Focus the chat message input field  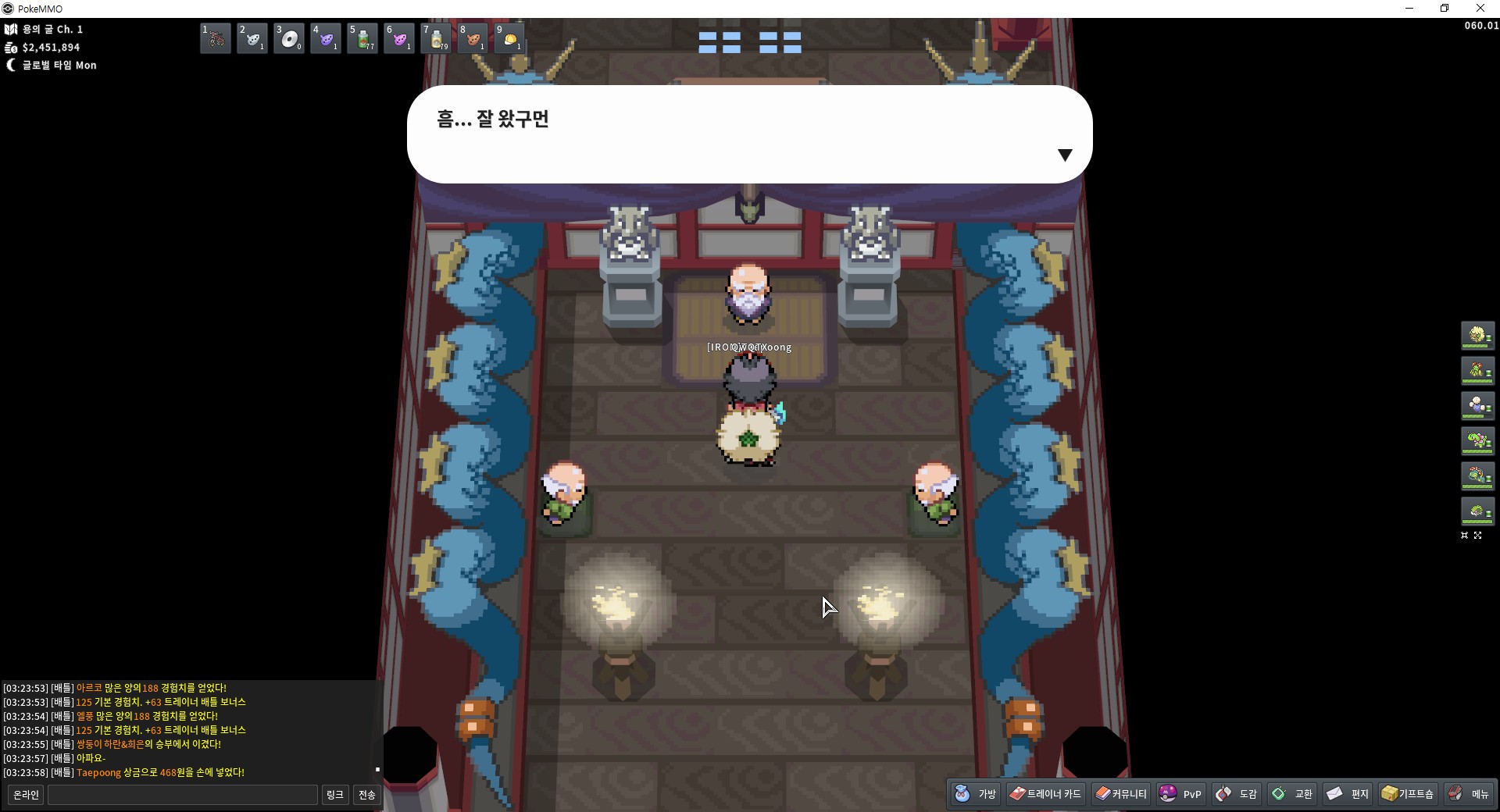183,794
